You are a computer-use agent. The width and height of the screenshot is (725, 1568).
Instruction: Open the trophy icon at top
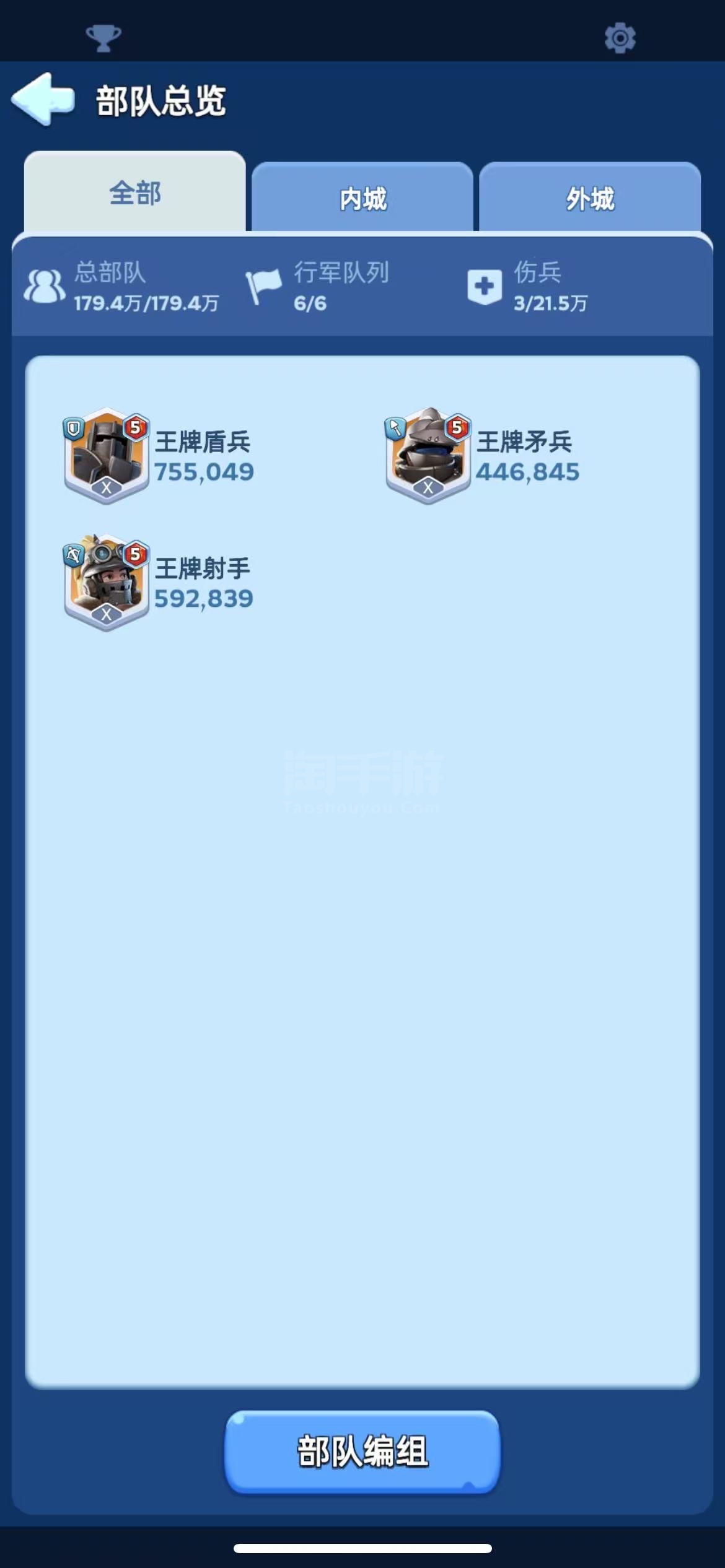tap(103, 38)
